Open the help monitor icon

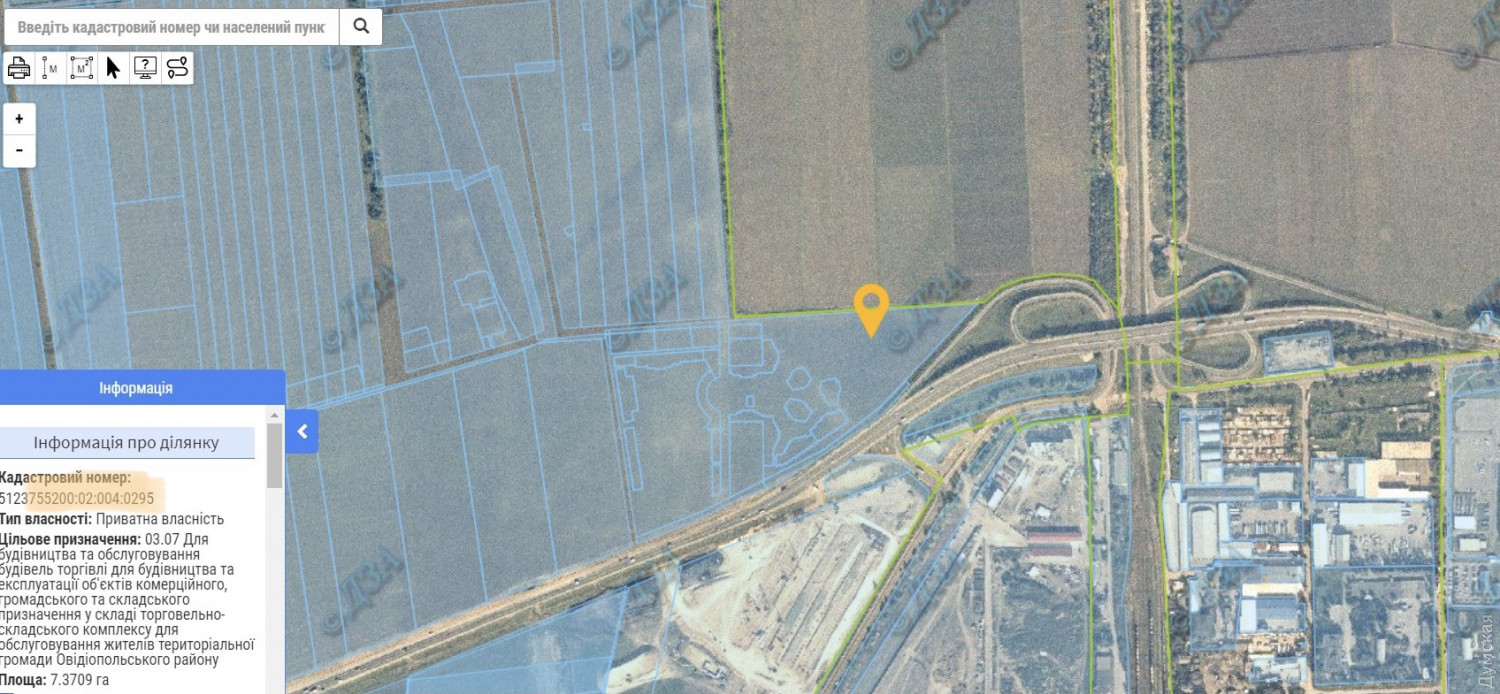(145, 68)
